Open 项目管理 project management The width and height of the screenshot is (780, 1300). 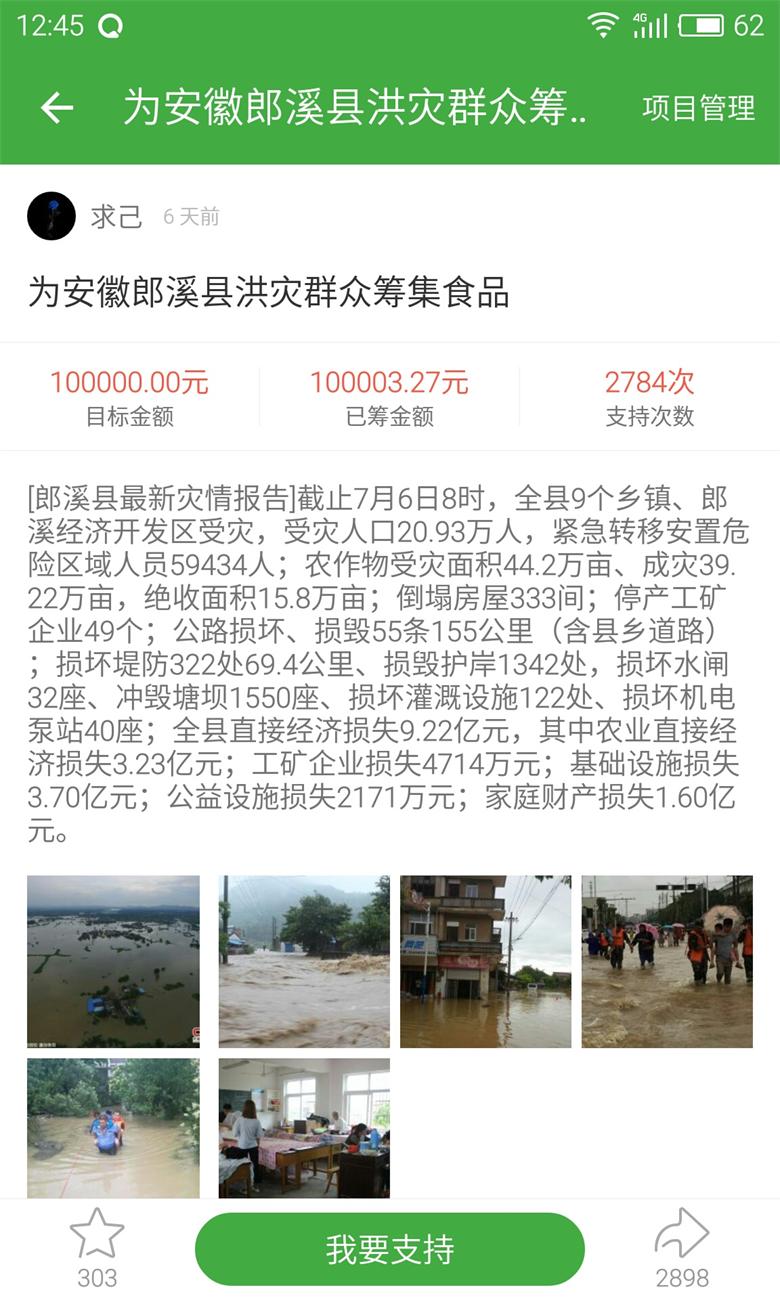[x=699, y=108]
